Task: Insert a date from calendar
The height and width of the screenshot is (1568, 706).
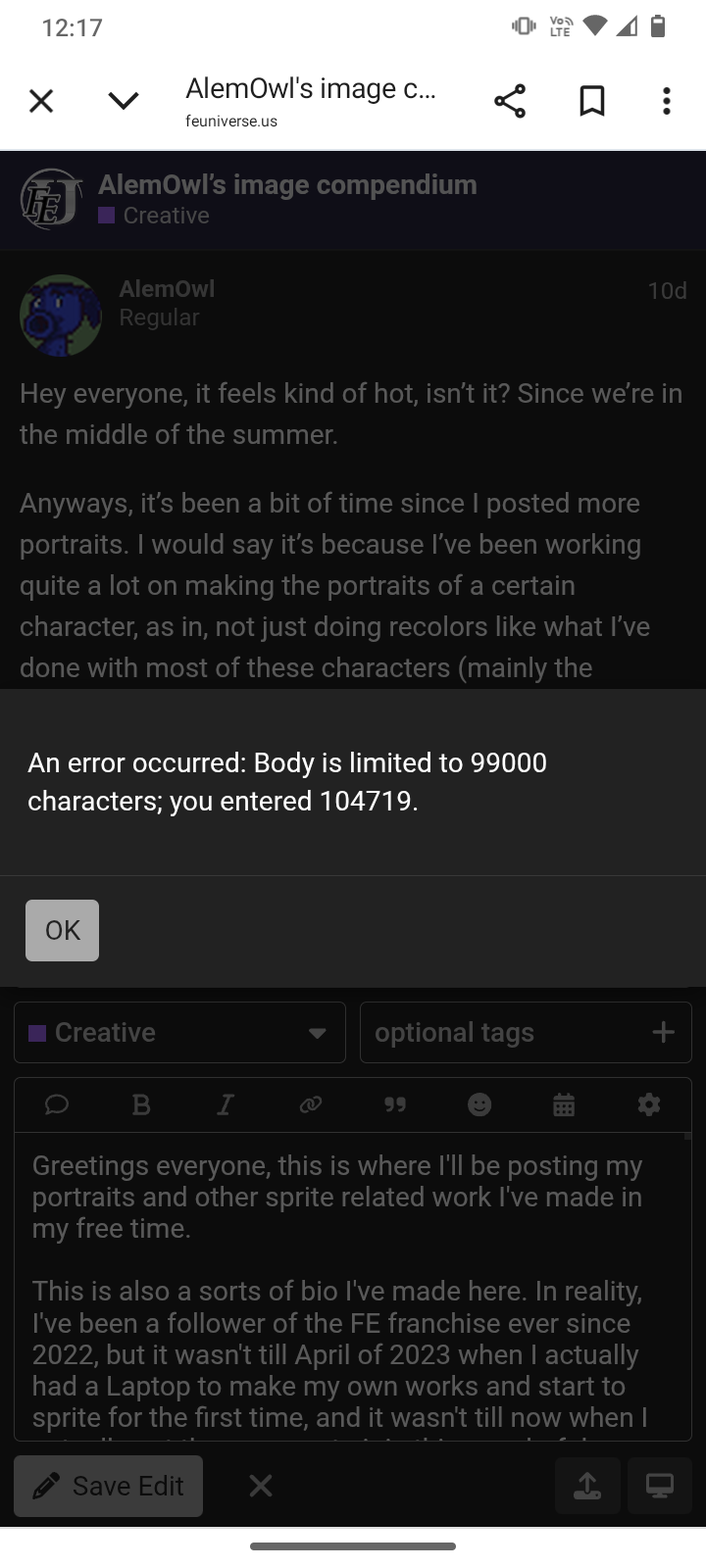Action: click(x=564, y=1105)
